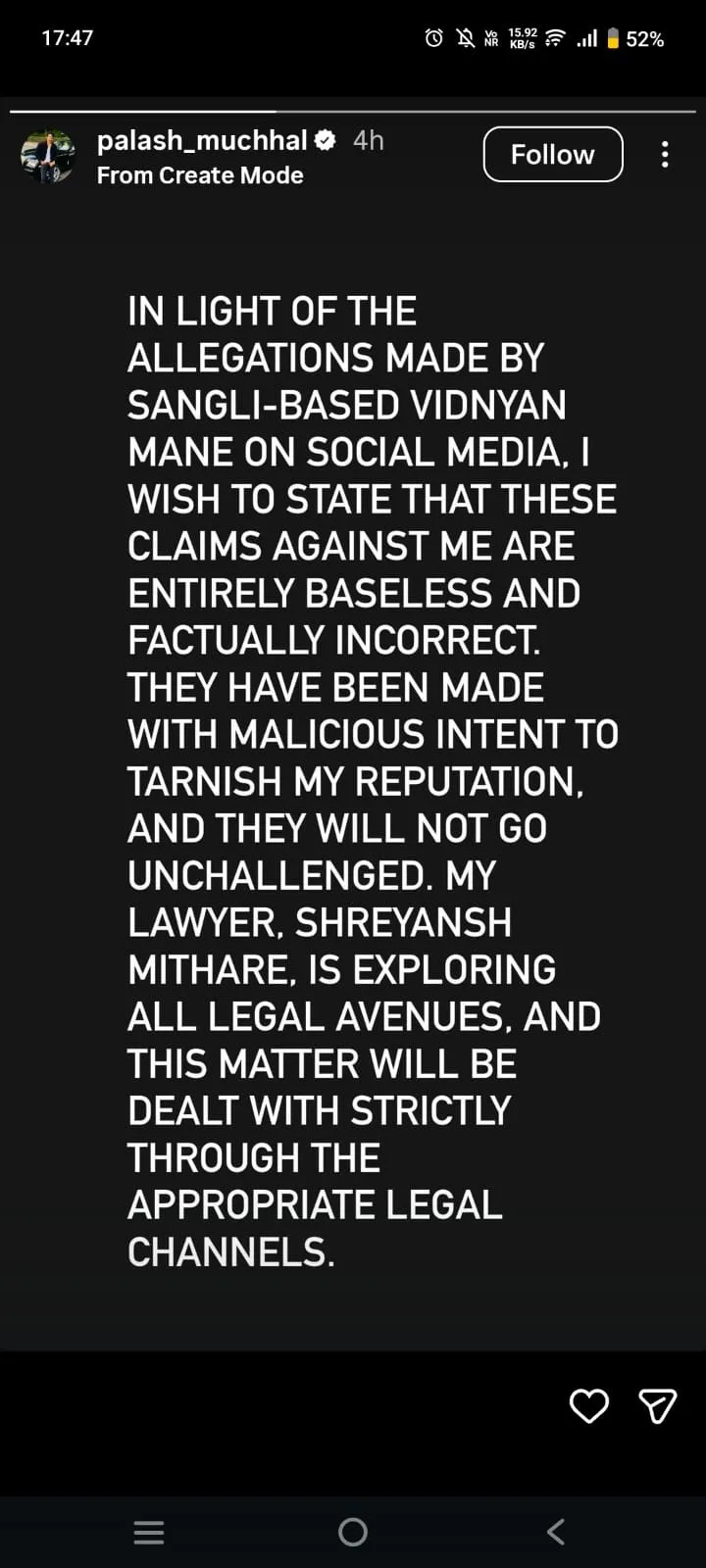Tap the verified badge next to palash_muchhal
Screen dimensions: 706x1568
[324, 140]
